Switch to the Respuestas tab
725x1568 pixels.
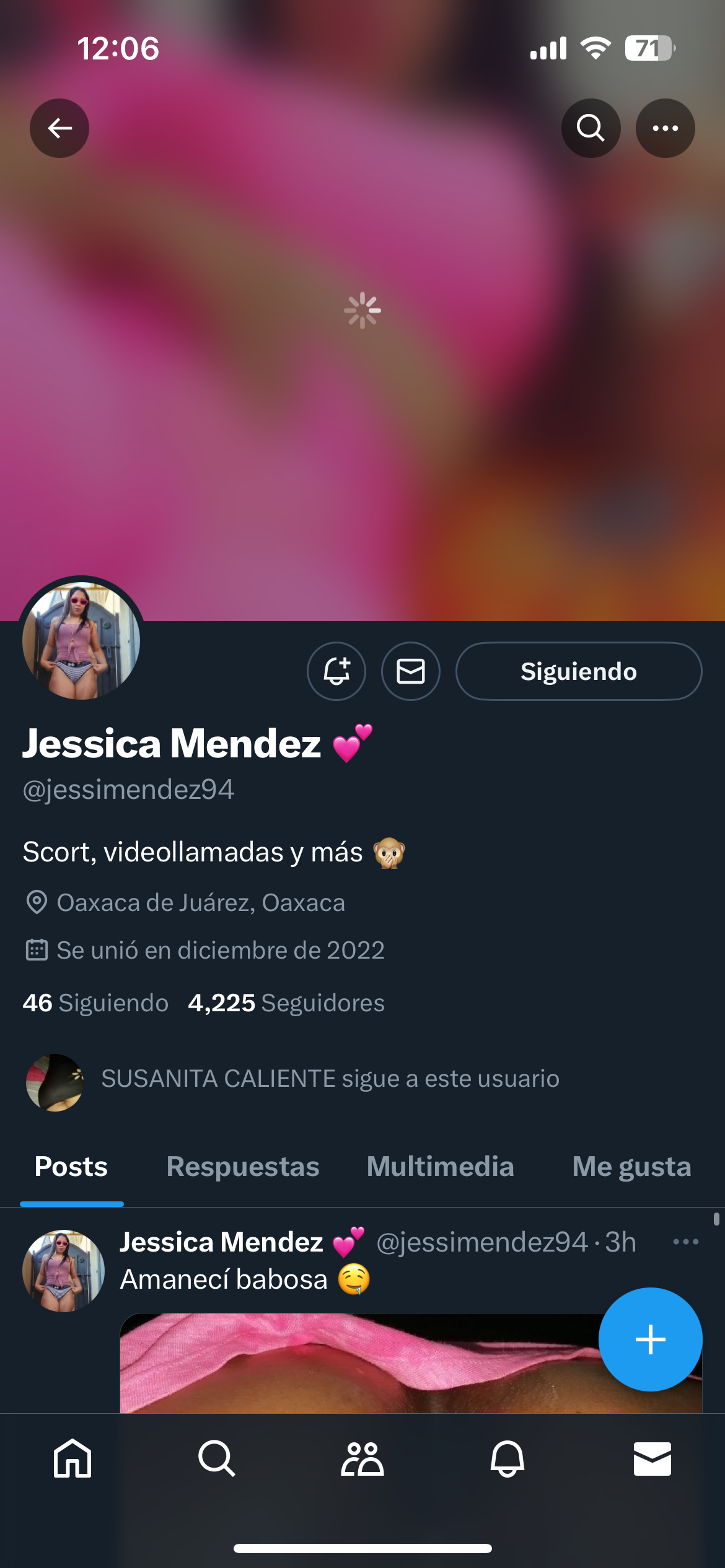[243, 1167]
